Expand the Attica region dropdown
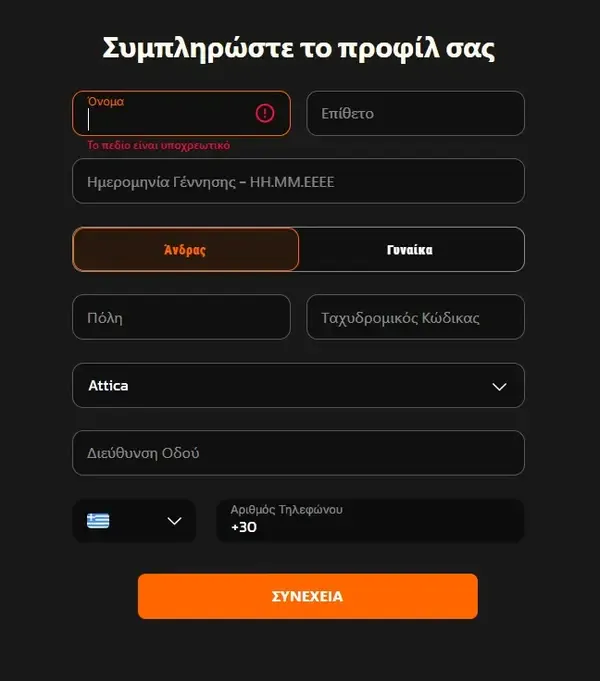Viewport: 600px width, 681px height. tap(298, 386)
